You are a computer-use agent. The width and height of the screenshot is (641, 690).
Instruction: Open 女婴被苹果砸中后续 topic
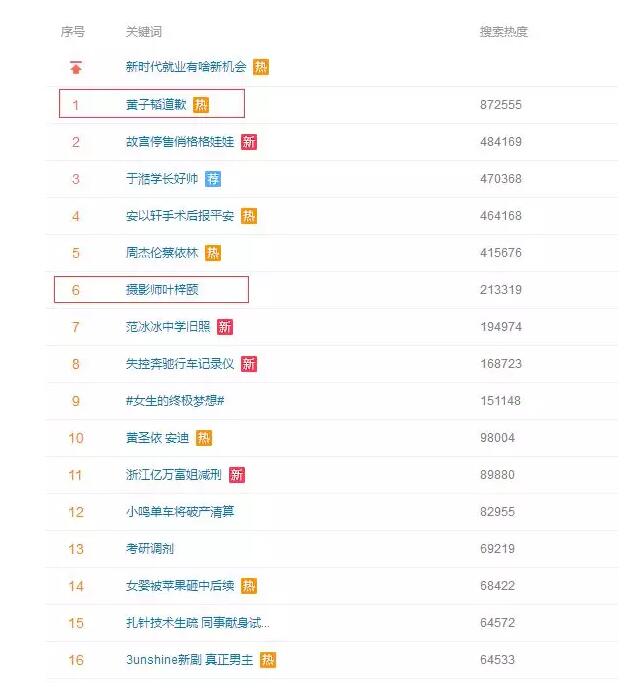180,586
